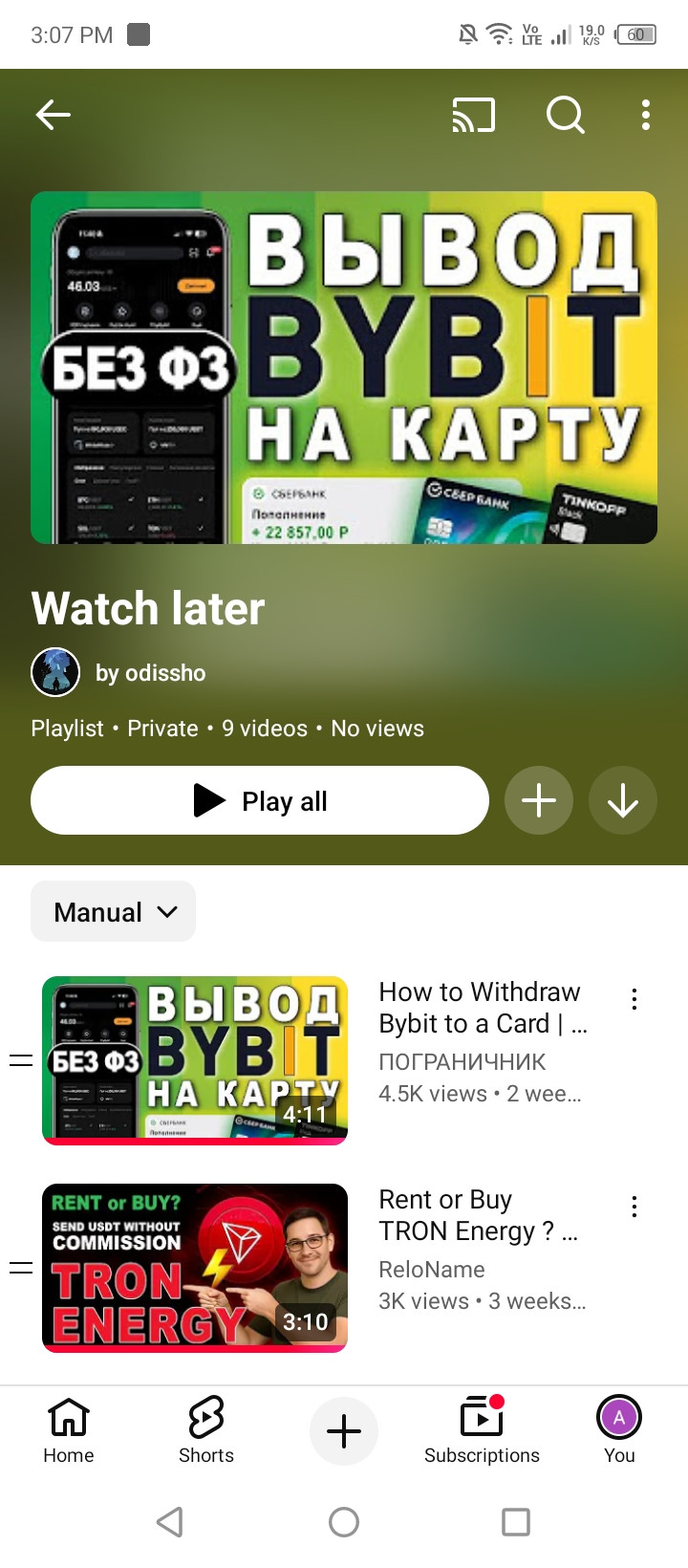
Task: Open the cast to device icon
Action: click(x=474, y=116)
